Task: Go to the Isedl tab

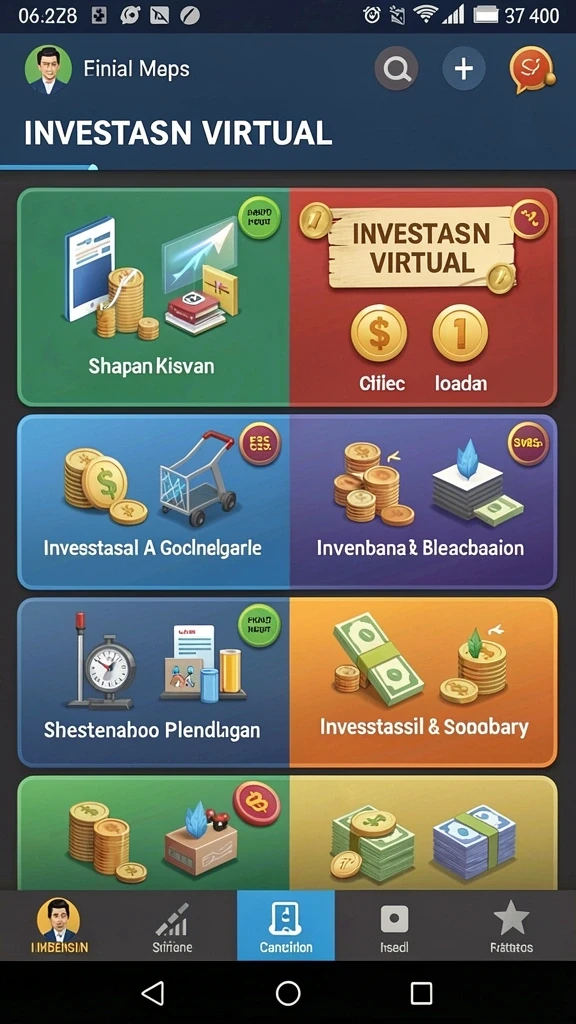Action: (394, 925)
